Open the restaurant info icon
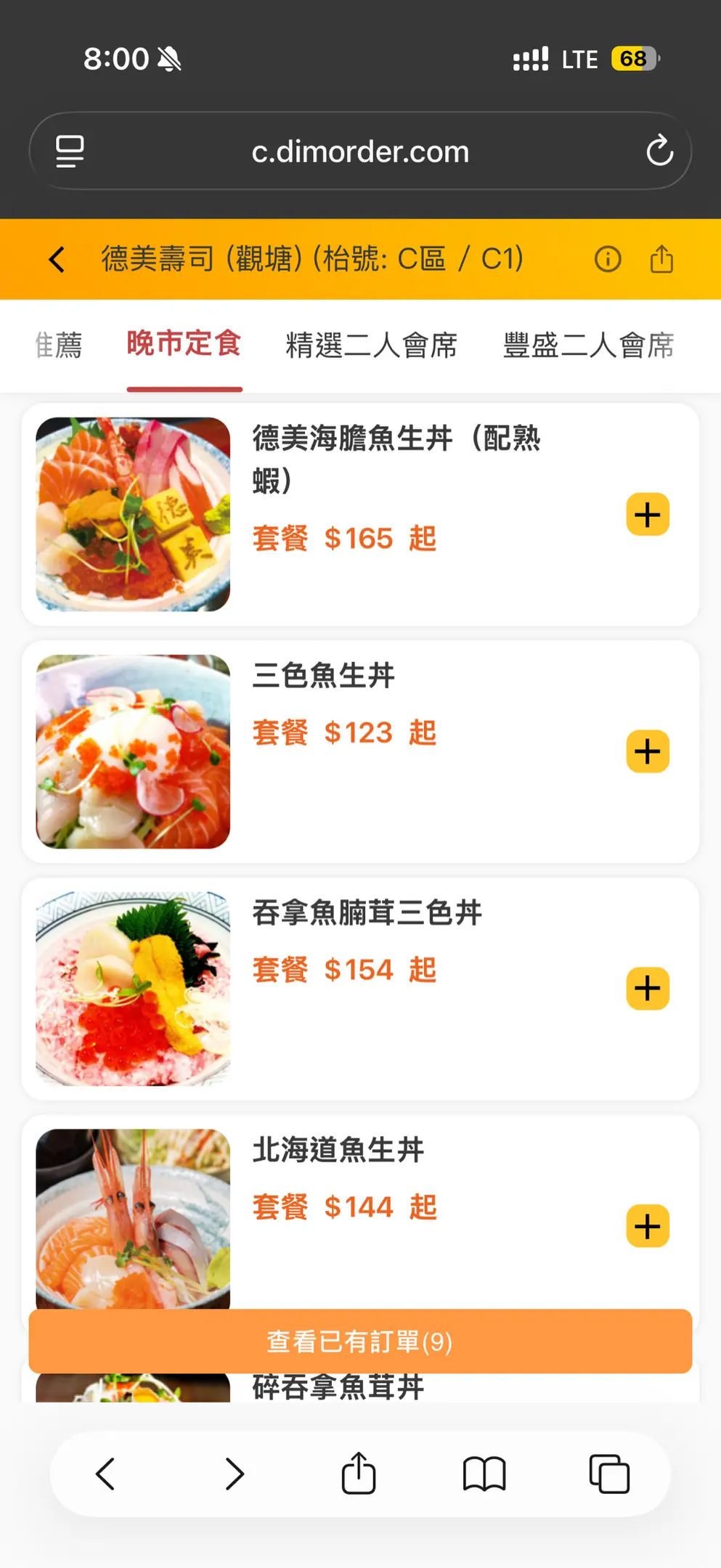Viewport: 721px width, 1568px height. pyautogui.click(x=607, y=259)
